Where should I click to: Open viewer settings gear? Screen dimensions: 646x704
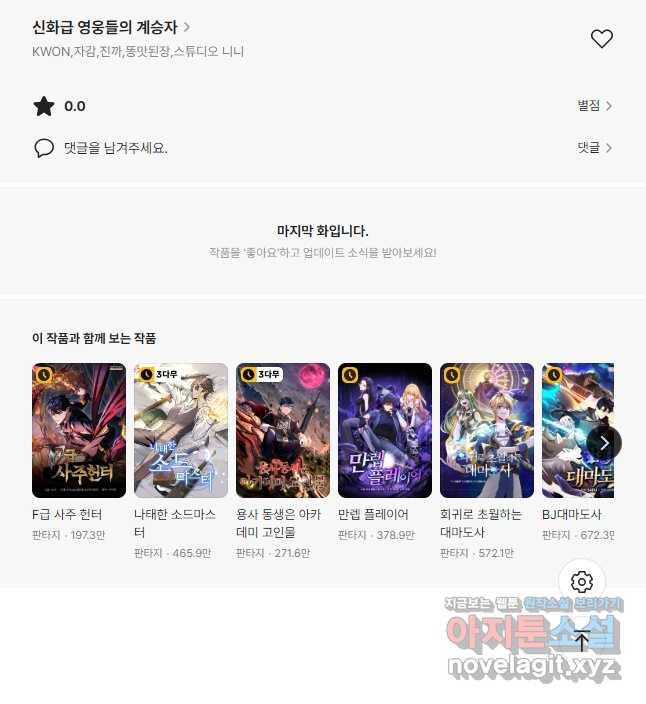(x=582, y=581)
